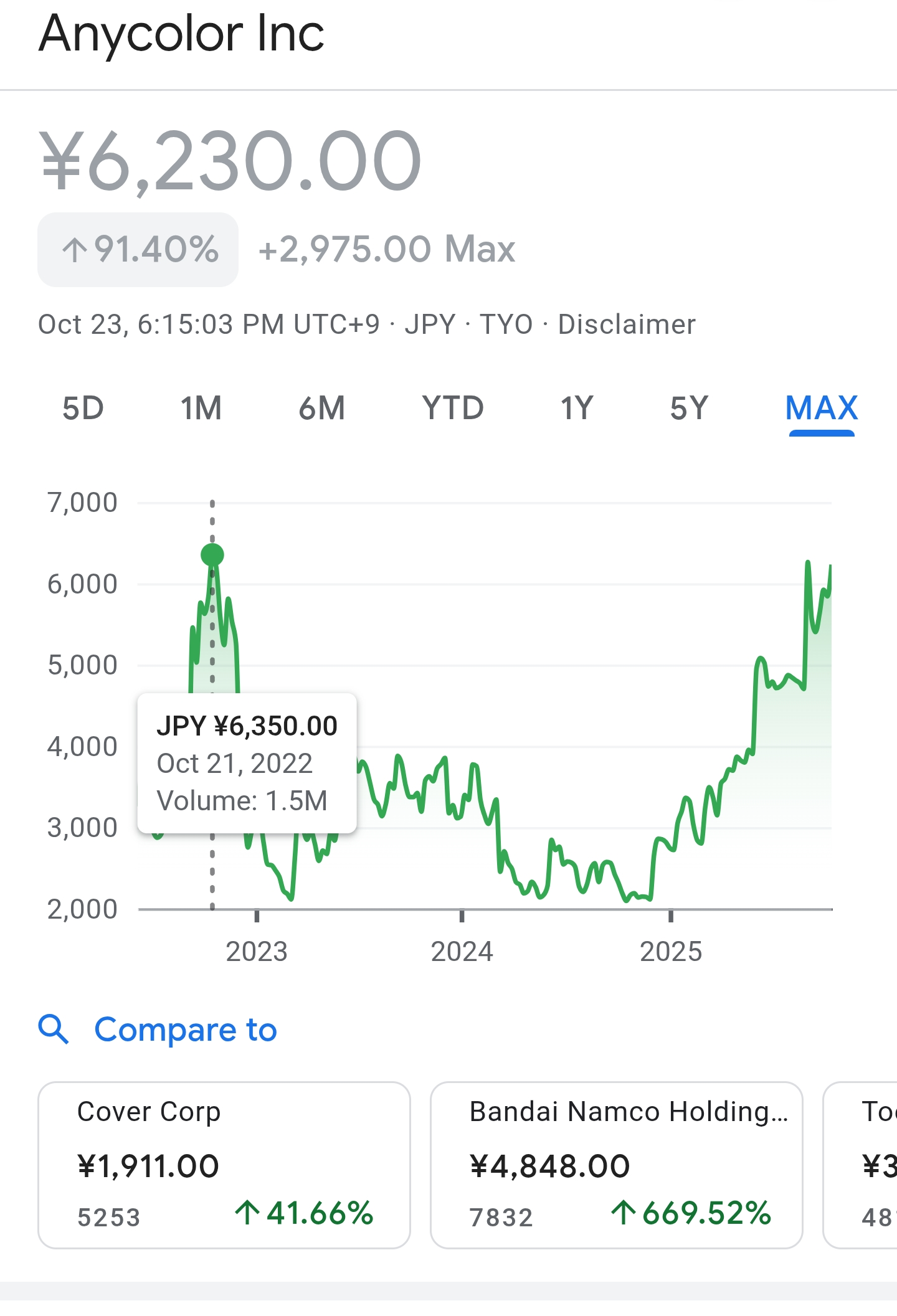
Task: Switch to the YTD range
Action: (453, 409)
